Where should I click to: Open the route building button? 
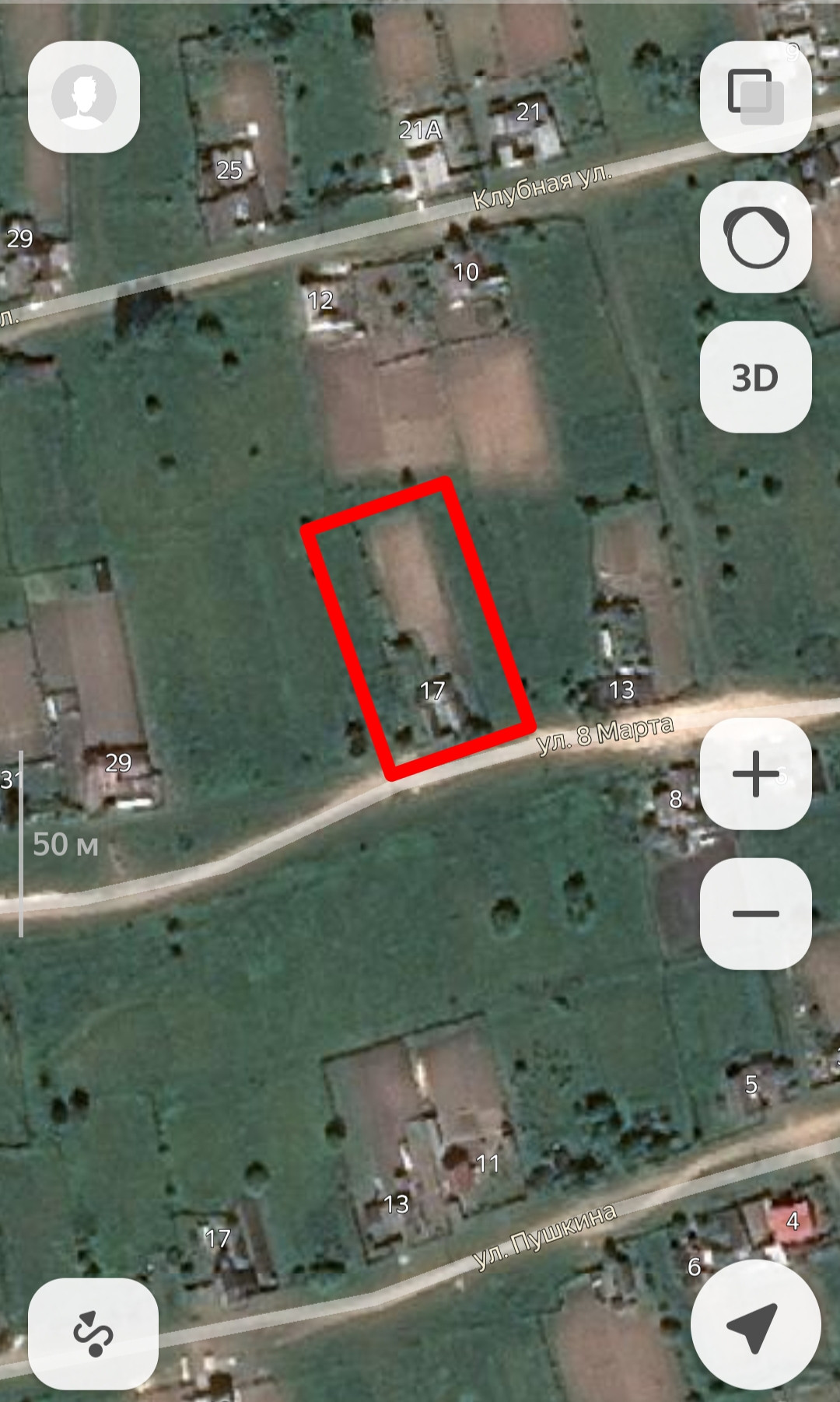(93, 1334)
